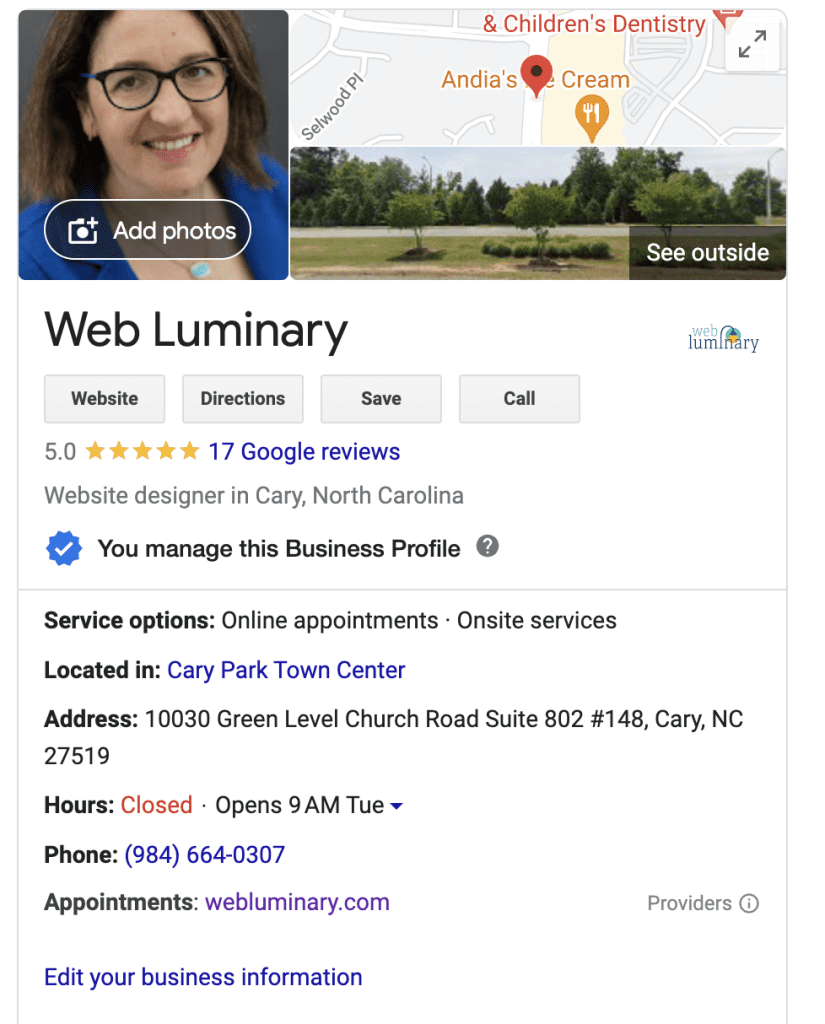Image resolution: width=825 pixels, height=1024 pixels.
Task: Get Directions to Web Luminary
Action: pyautogui.click(x=243, y=398)
